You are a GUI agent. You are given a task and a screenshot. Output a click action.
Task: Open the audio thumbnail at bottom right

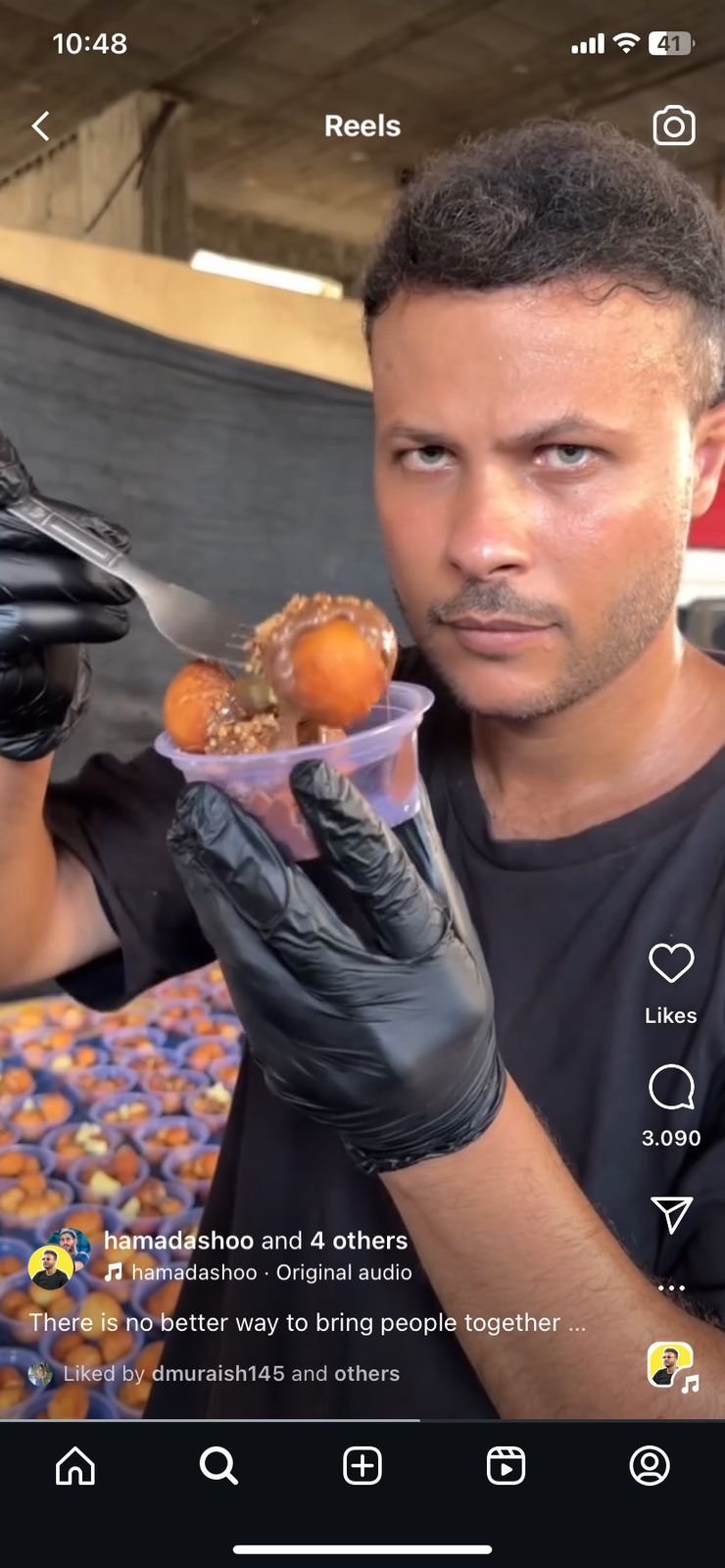coord(672,1366)
